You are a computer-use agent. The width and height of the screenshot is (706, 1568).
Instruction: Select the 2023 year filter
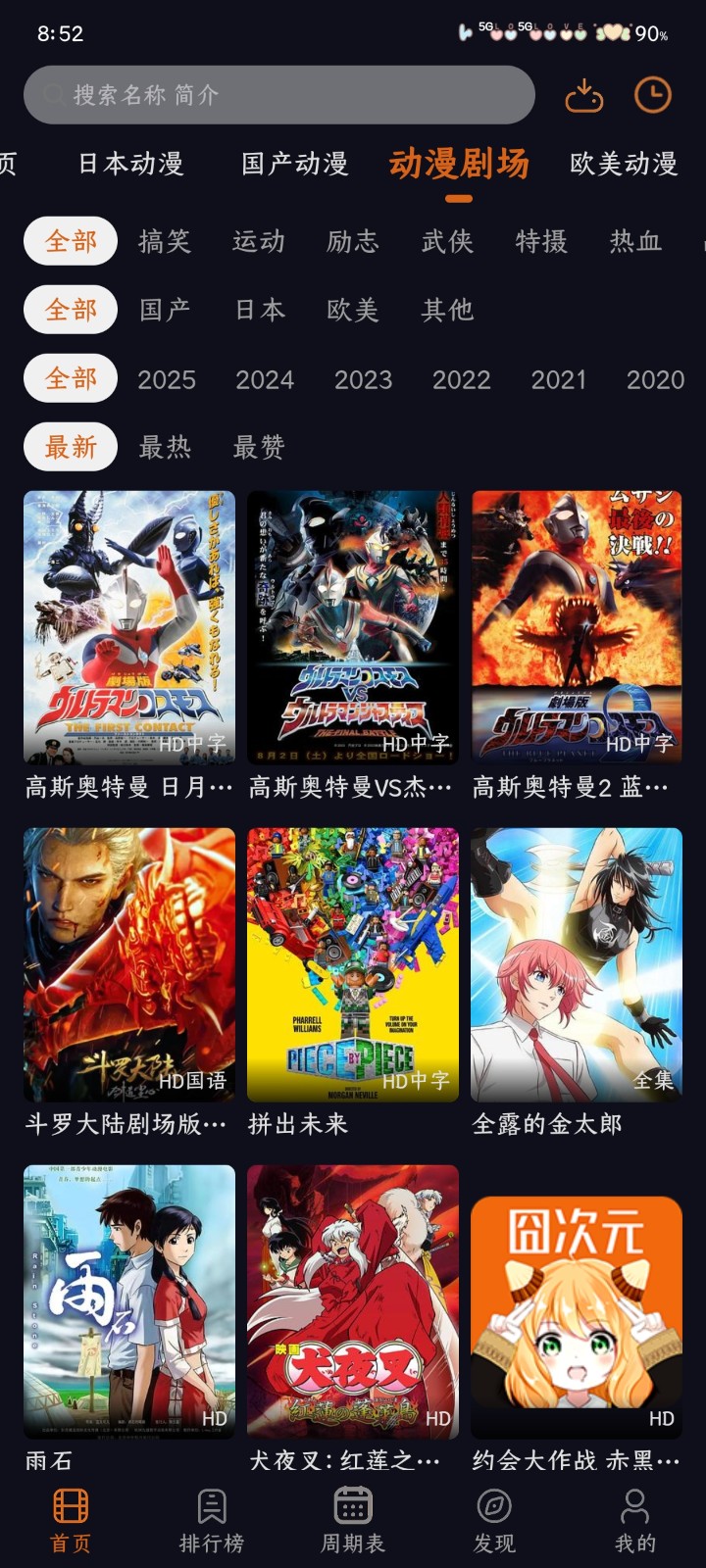365,379
